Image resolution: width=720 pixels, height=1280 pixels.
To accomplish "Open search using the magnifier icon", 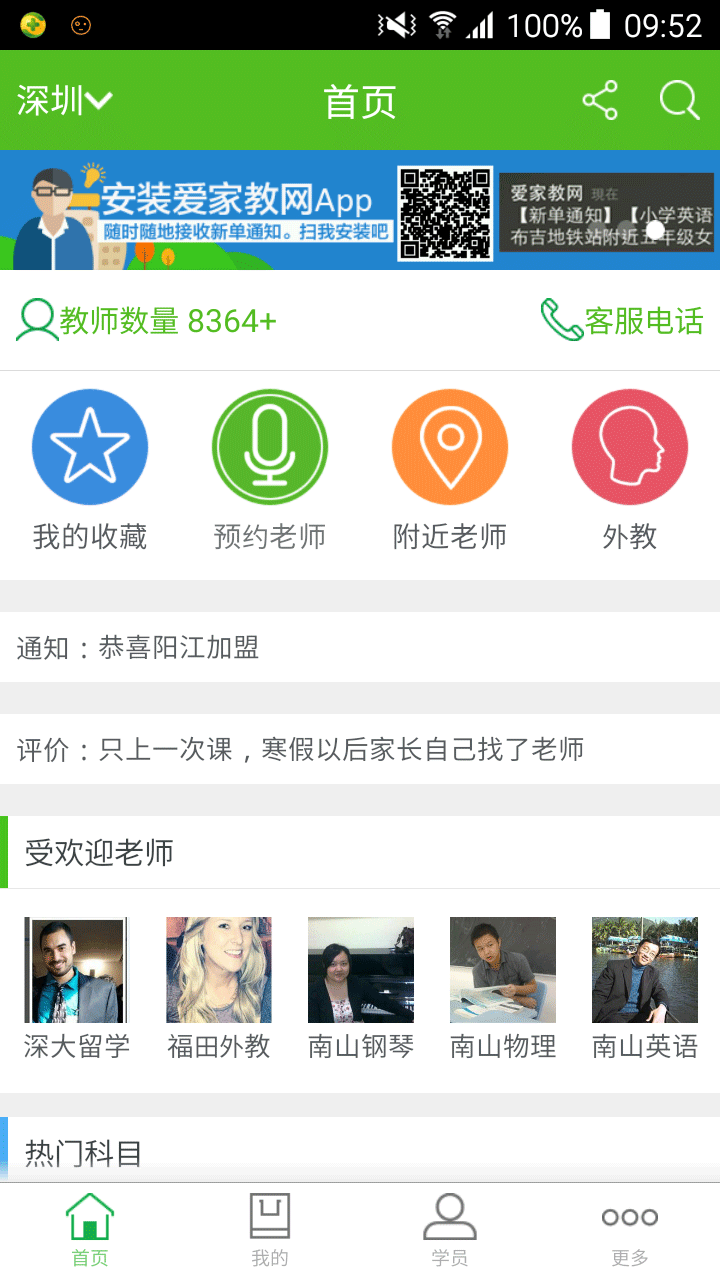I will coord(678,100).
